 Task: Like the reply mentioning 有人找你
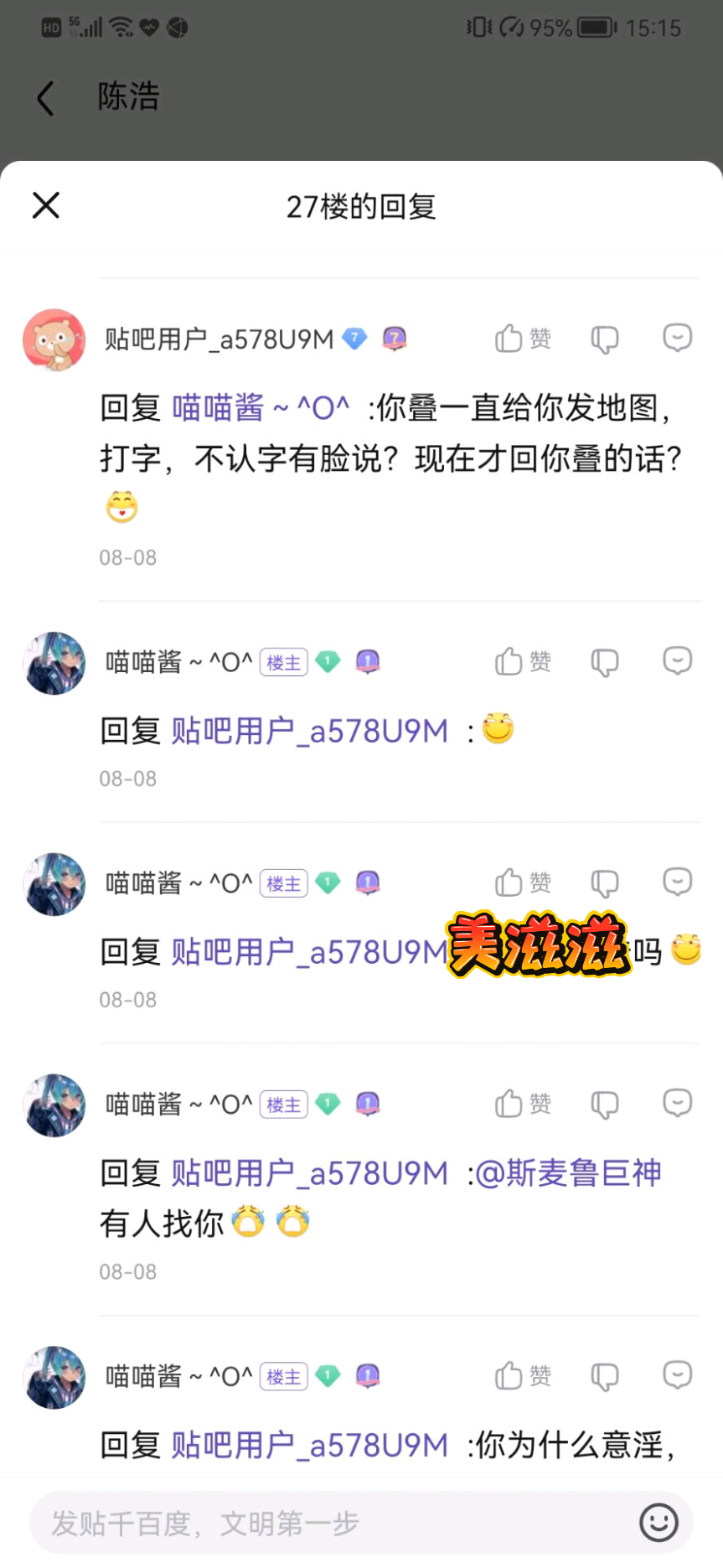coord(523,1104)
